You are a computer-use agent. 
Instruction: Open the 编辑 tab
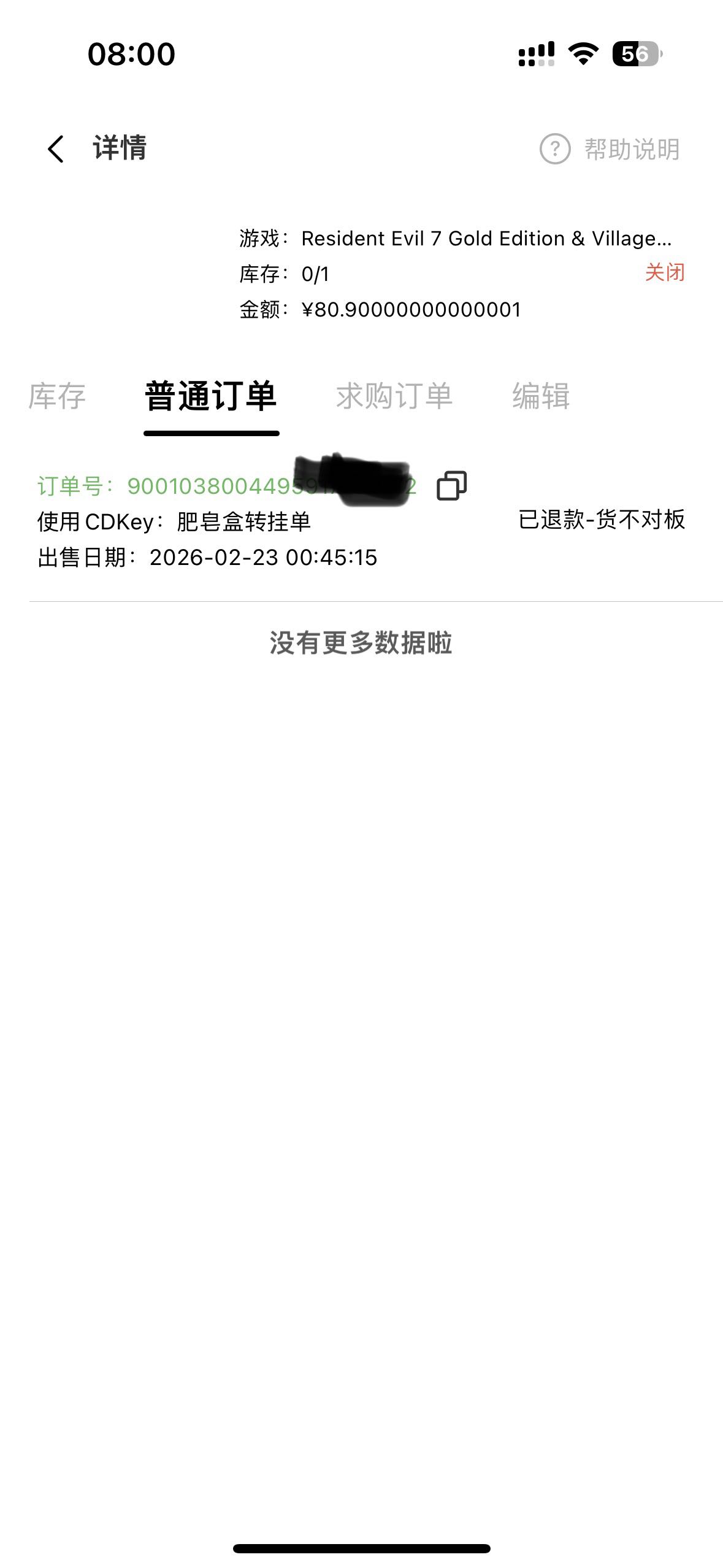pos(541,396)
